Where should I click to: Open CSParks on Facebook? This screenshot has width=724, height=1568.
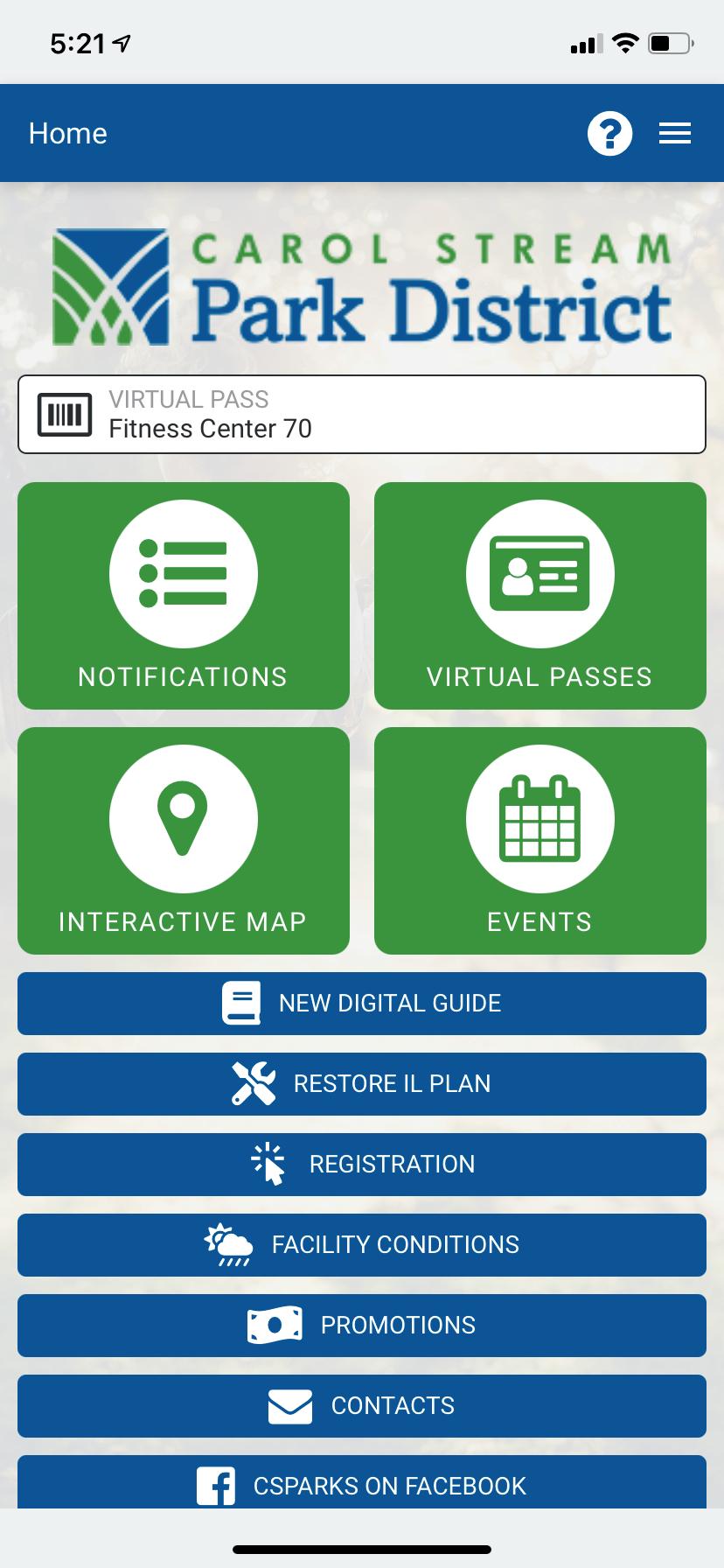pyautogui.click(x=361, y=1483)
